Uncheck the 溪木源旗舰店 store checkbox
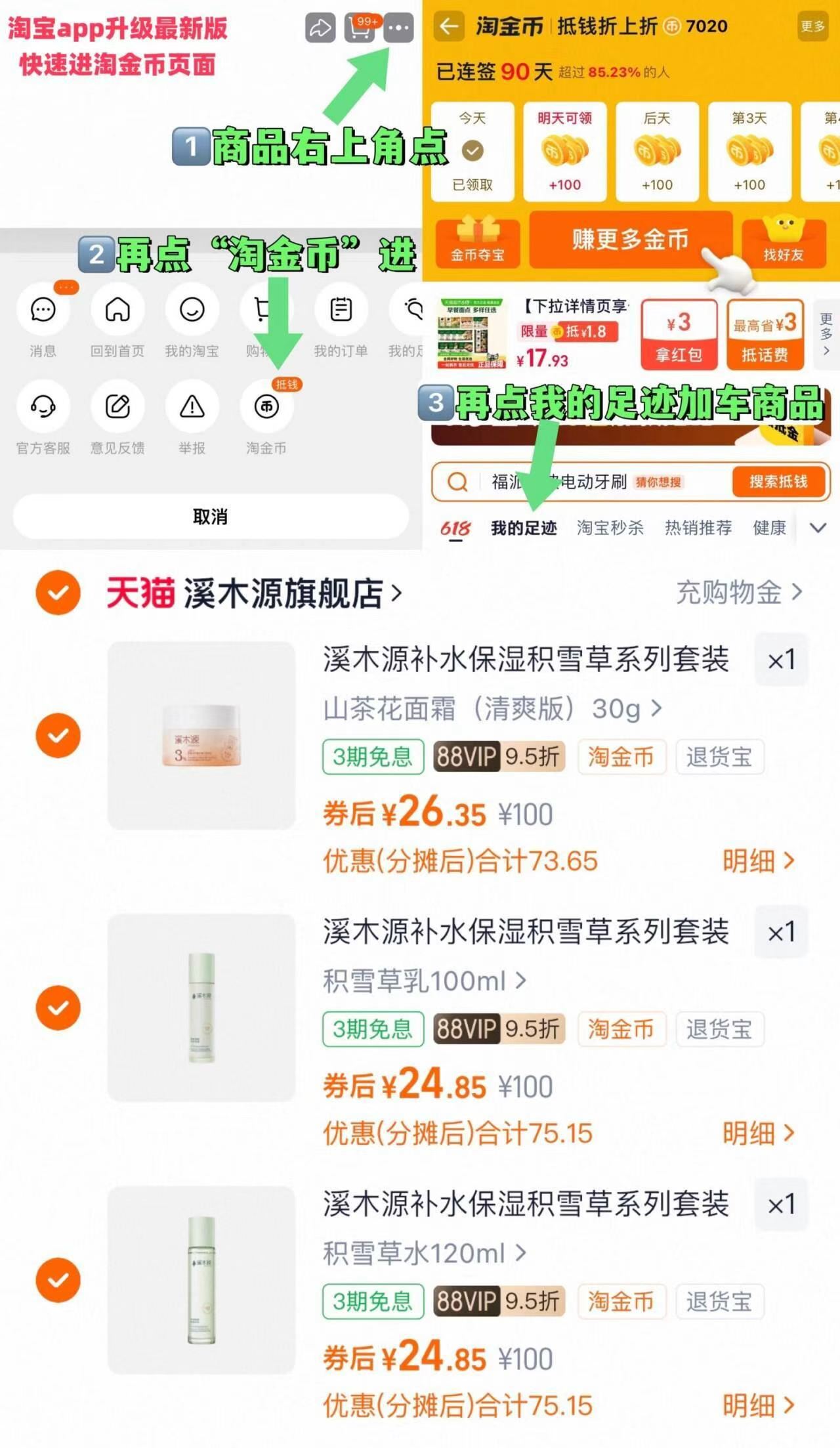The width and height of the screenshot is (840, 1448). (58, 593)
